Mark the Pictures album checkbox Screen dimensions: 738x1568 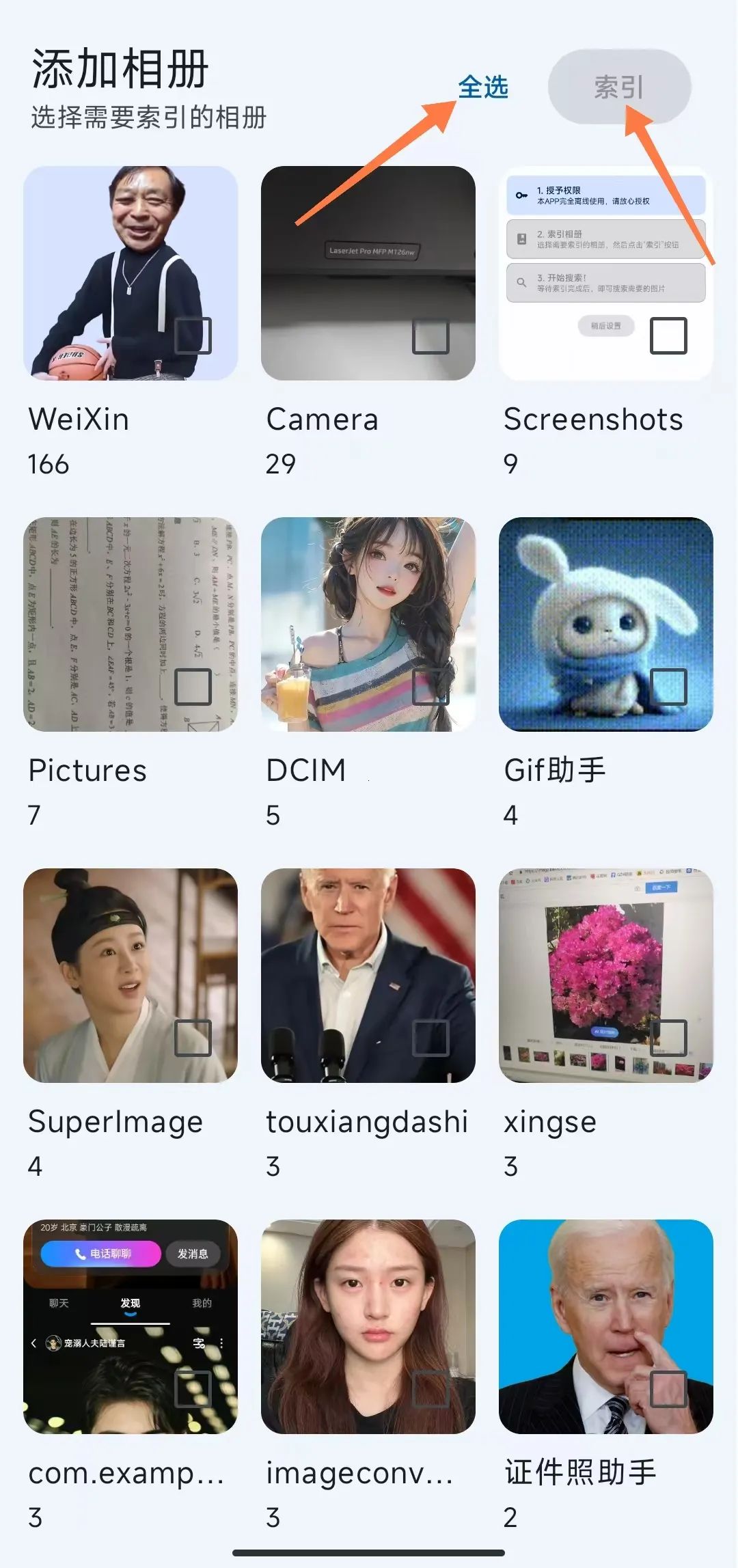point(193,687)
